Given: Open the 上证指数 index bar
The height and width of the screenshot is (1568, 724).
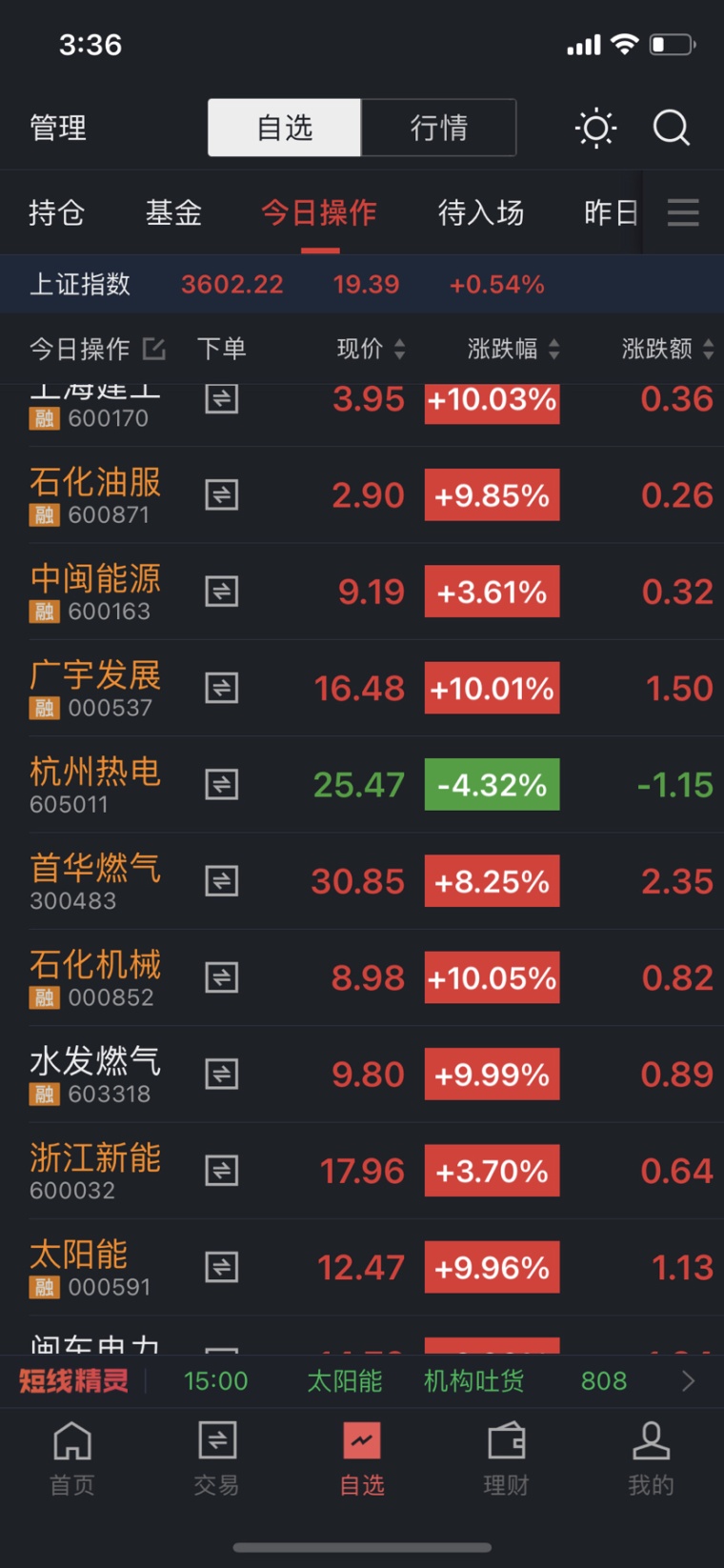Looking at the screenshot, I should [x=362, y=284].
